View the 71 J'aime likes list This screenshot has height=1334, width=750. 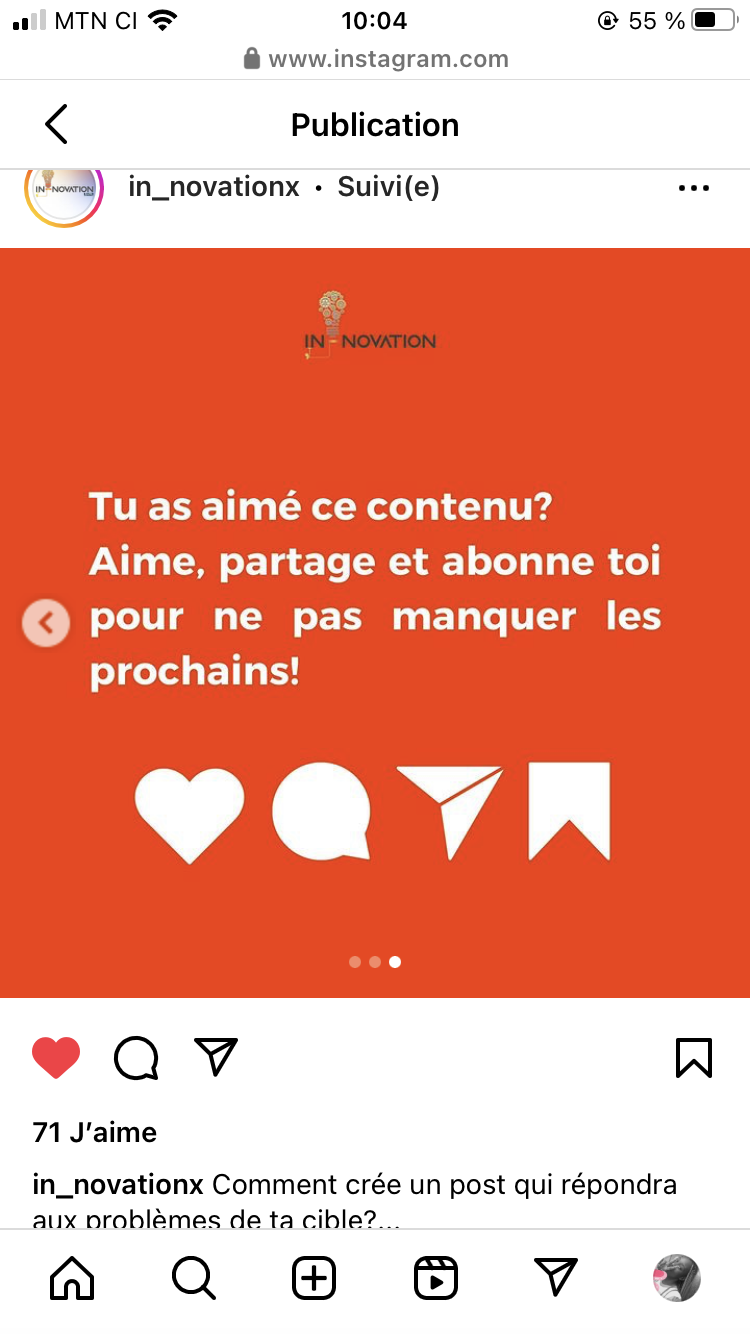click(95, 1133)
